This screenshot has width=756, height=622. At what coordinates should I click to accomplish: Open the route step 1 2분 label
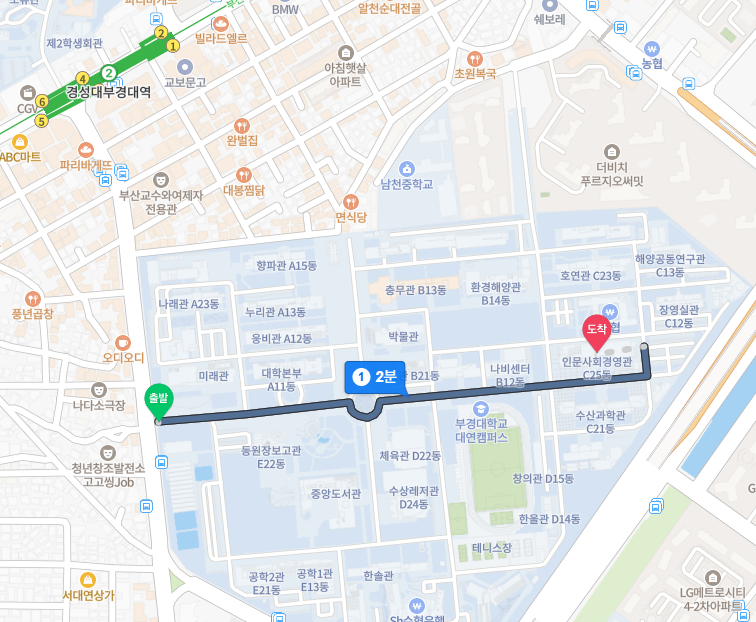coord(375,377)
